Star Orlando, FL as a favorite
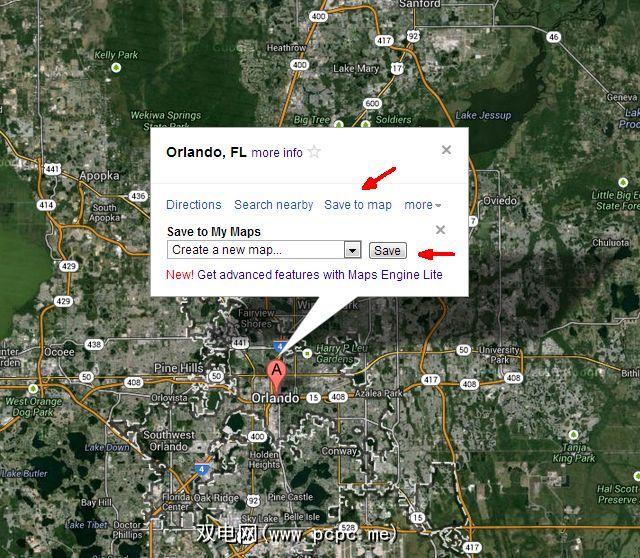Image resolution: width=640 pixels, height=558 pixels. pos(314,152)
